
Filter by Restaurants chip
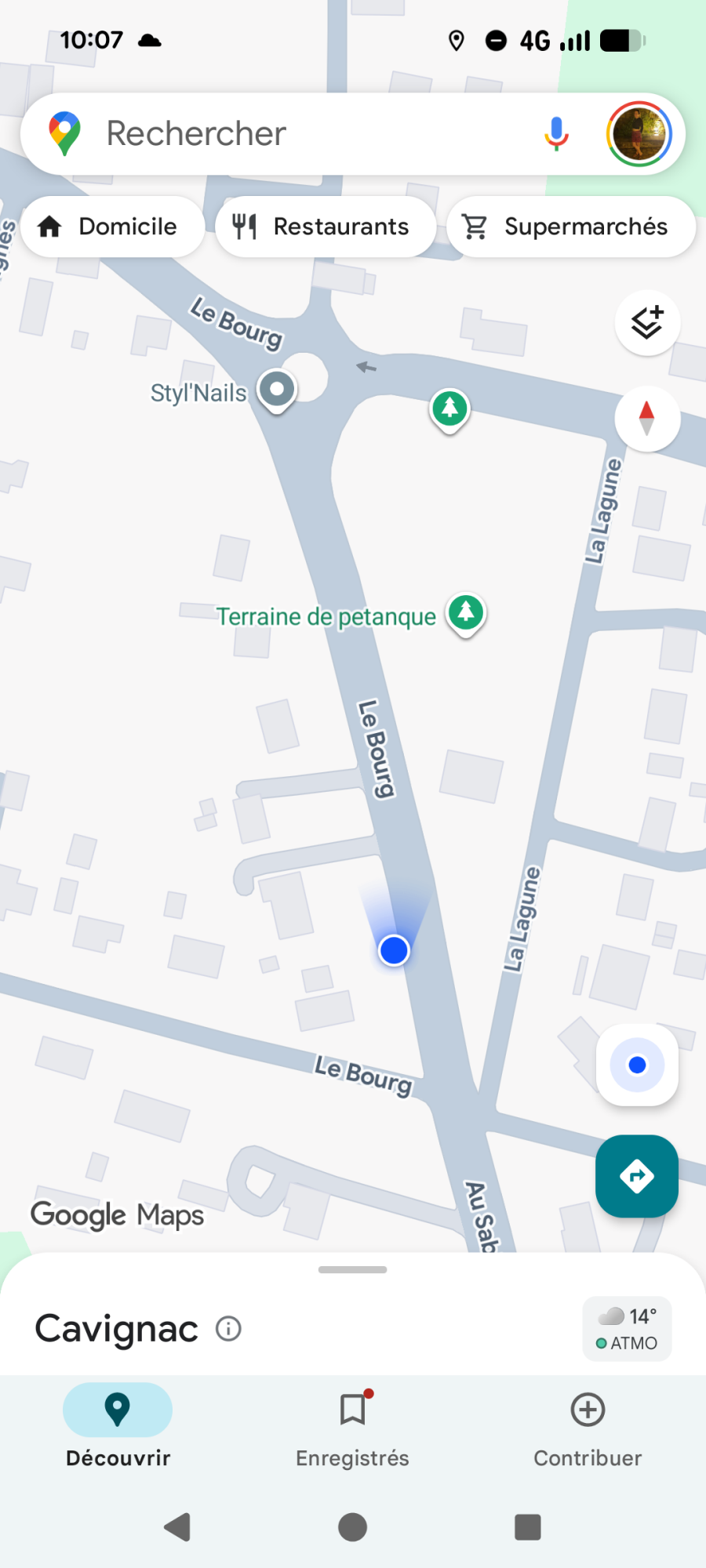click(325, 227)
